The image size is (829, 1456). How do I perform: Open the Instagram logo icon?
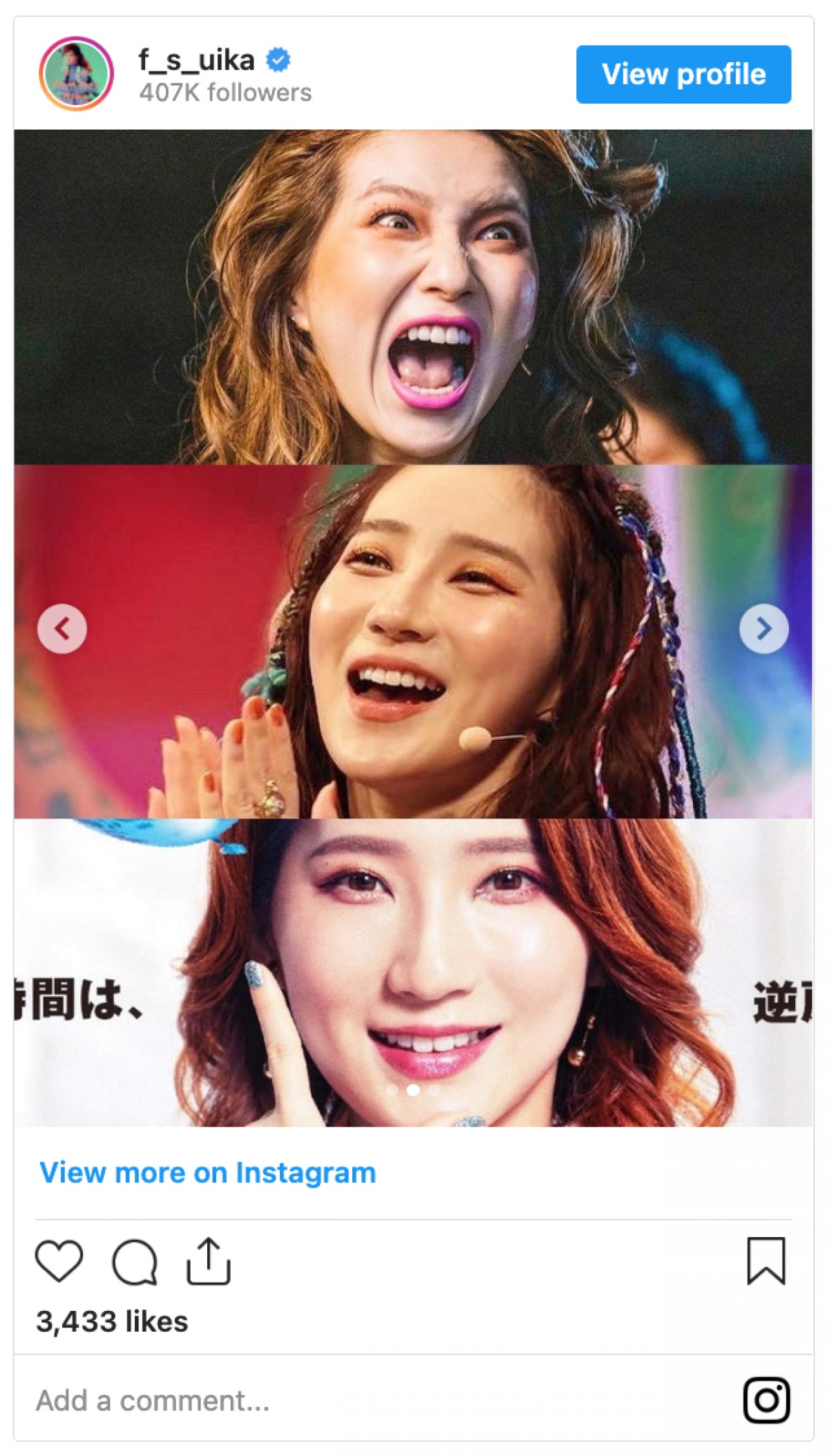click(766, 1401)
